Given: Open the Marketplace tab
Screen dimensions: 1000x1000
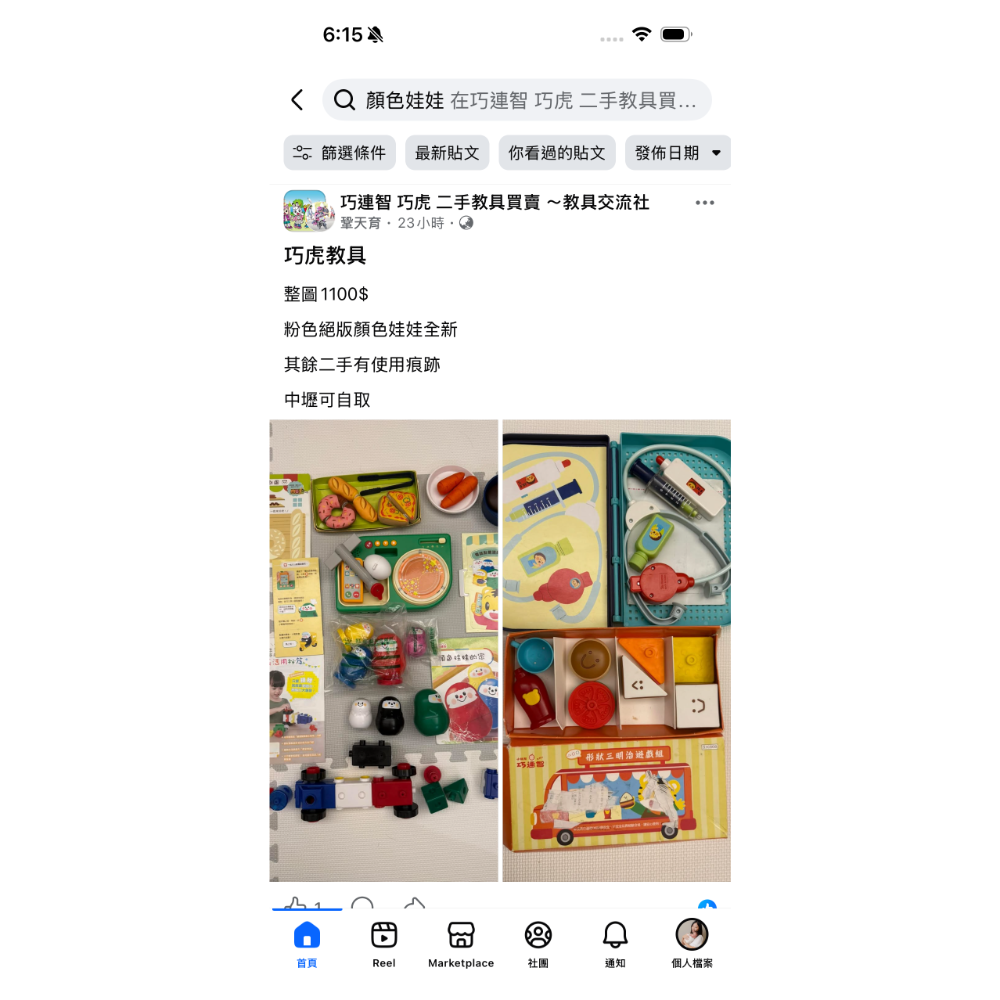Looking at the screenshot, I should coord(461,945).
